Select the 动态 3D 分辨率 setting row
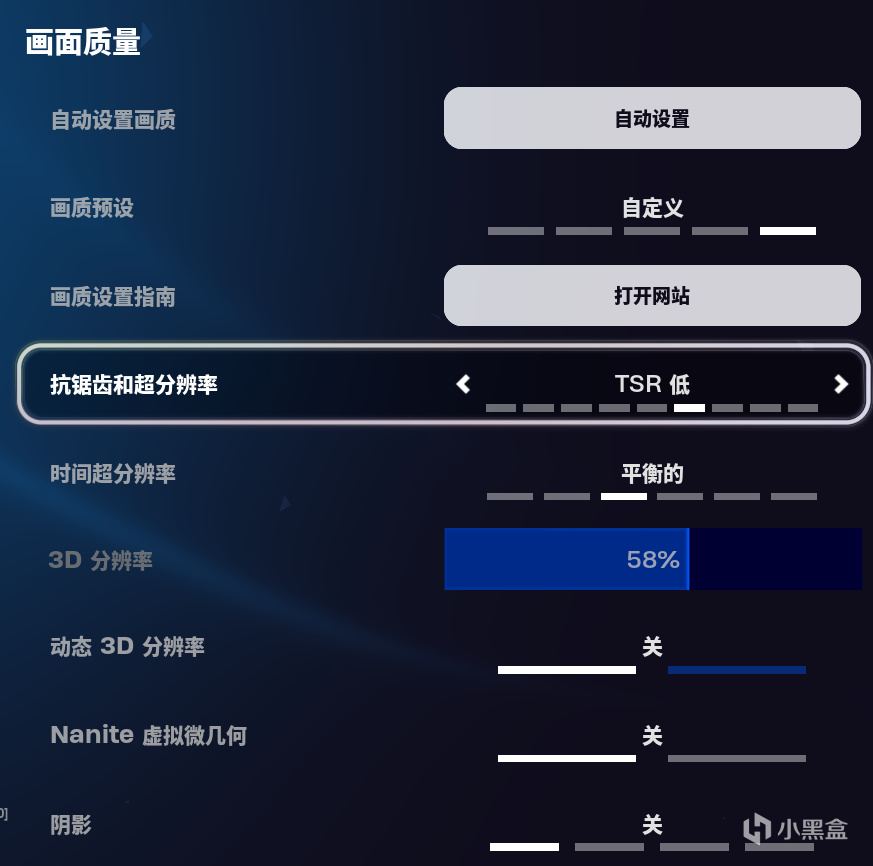 [x=443, y=647]
